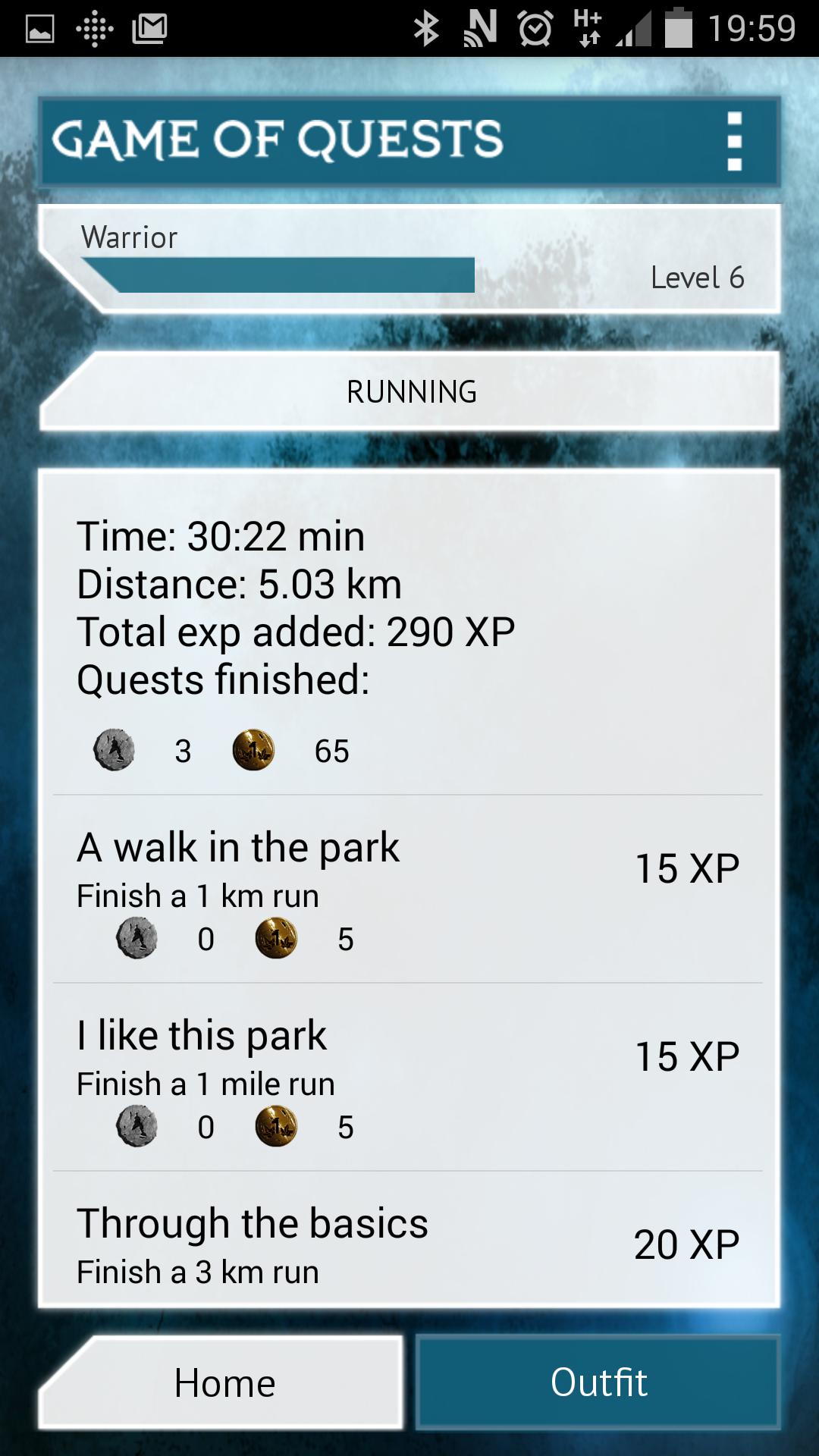
Task: Open the Outfit section
Action: pos(598,1382)
